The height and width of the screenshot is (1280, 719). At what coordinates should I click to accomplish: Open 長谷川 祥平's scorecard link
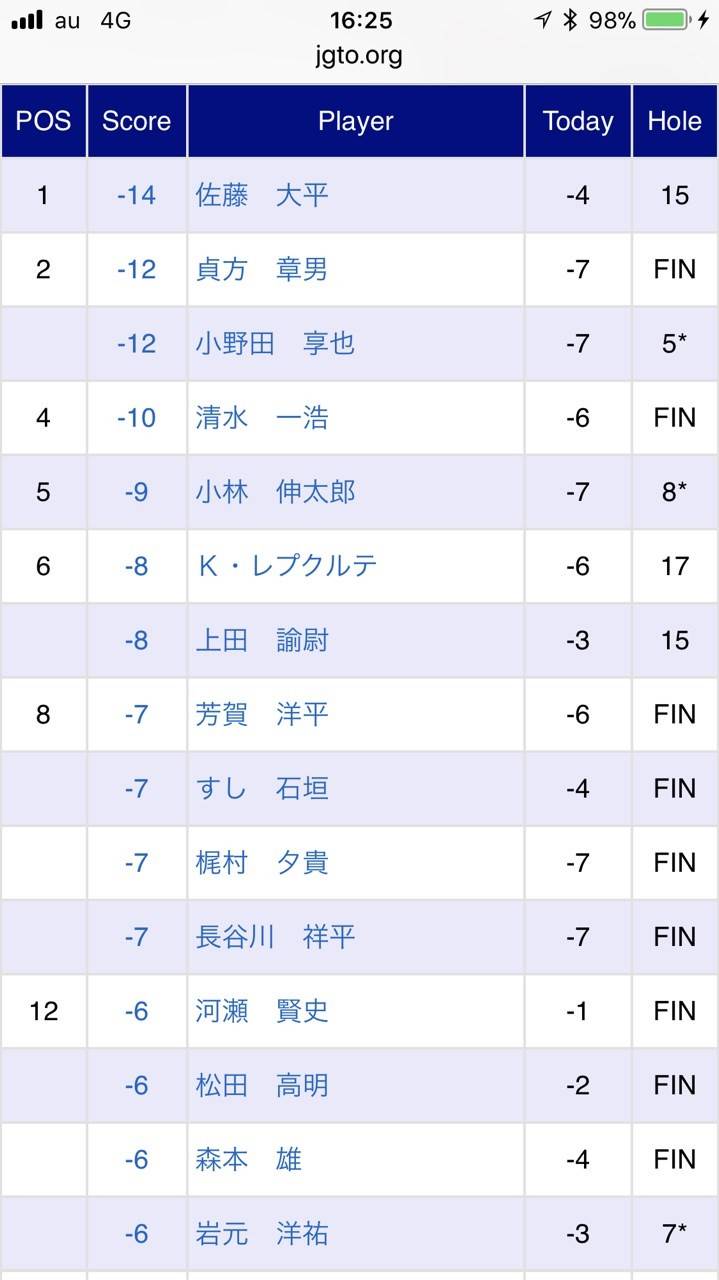tap(275, 937)
